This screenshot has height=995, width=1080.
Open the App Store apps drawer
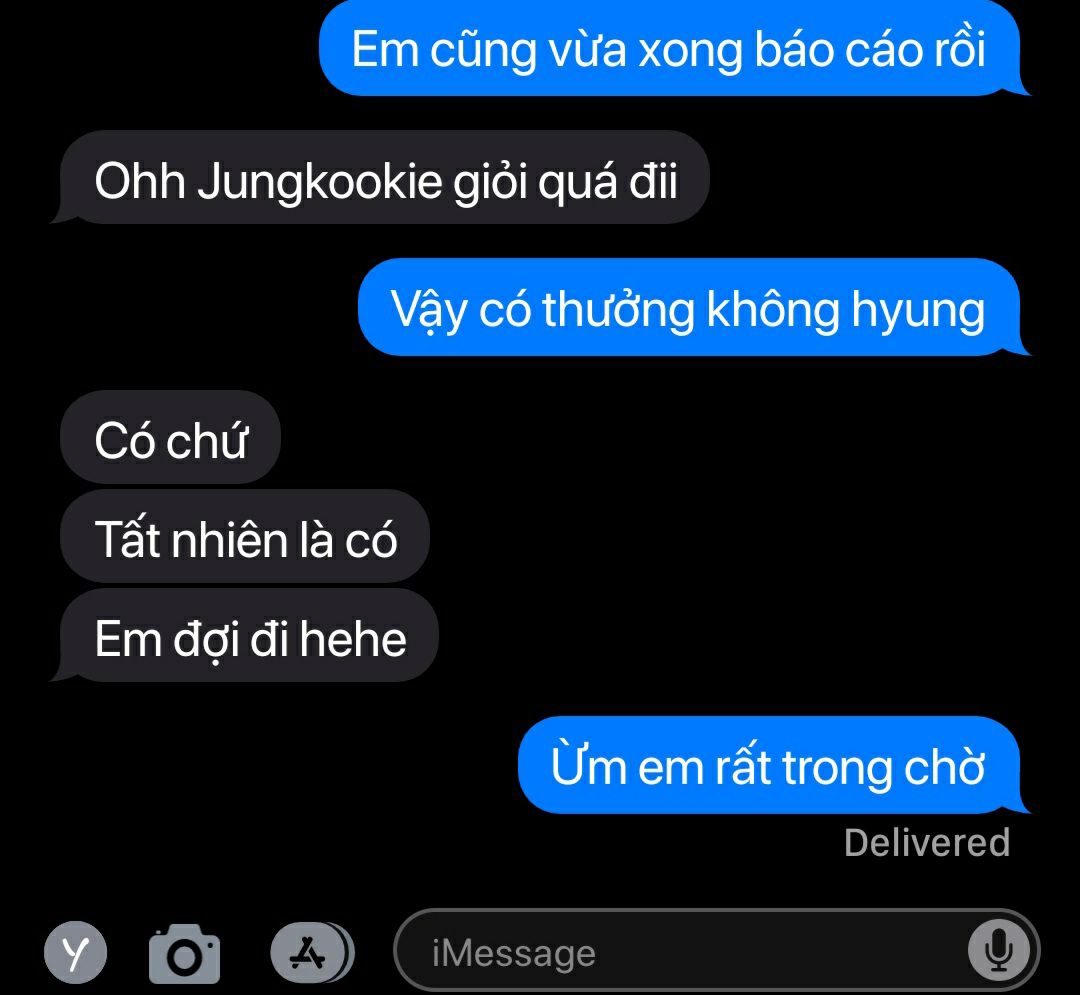pyautogui.click(x=311, y=953)
